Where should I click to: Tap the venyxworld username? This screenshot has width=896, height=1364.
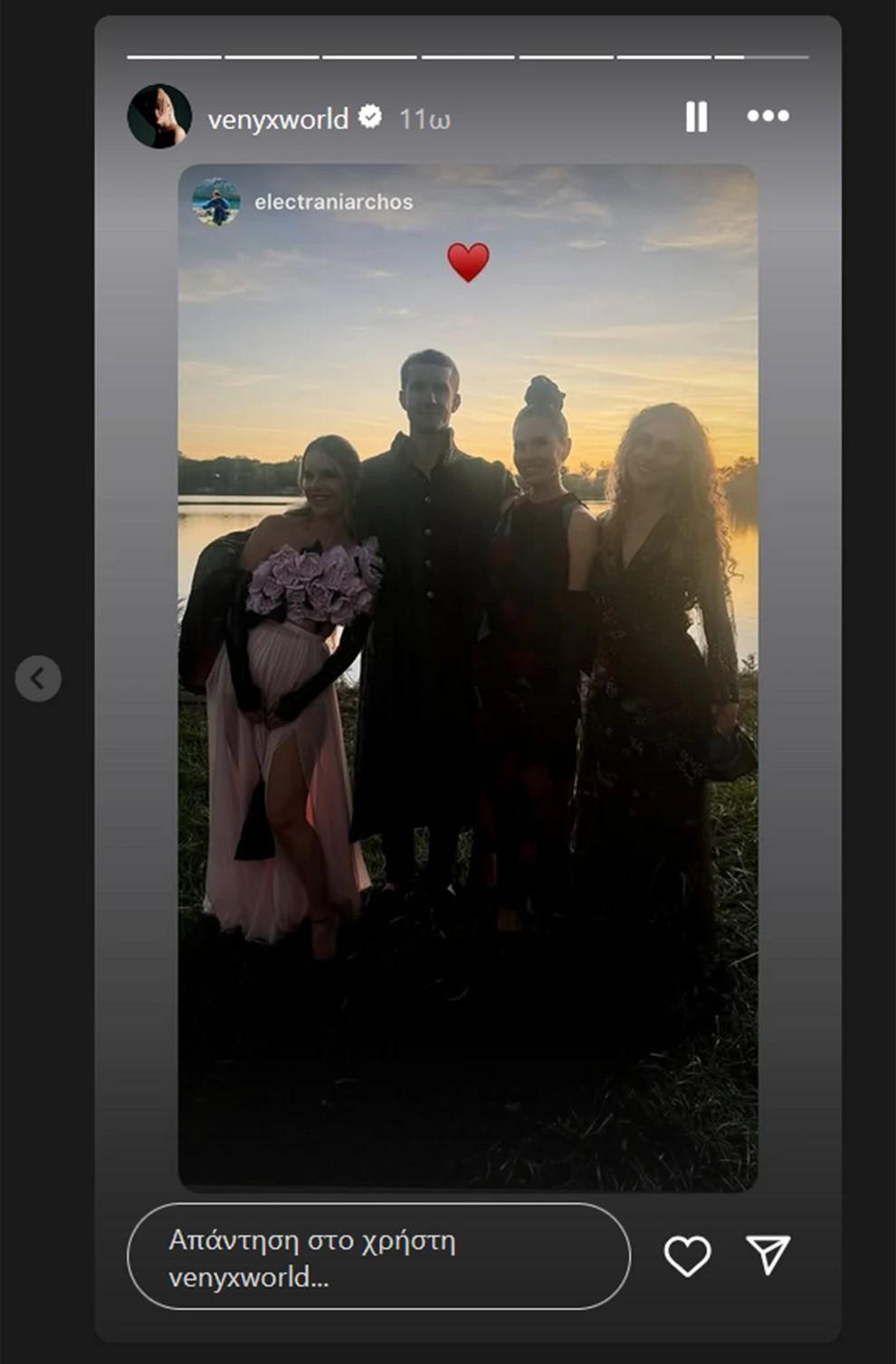tap(278, 119)
